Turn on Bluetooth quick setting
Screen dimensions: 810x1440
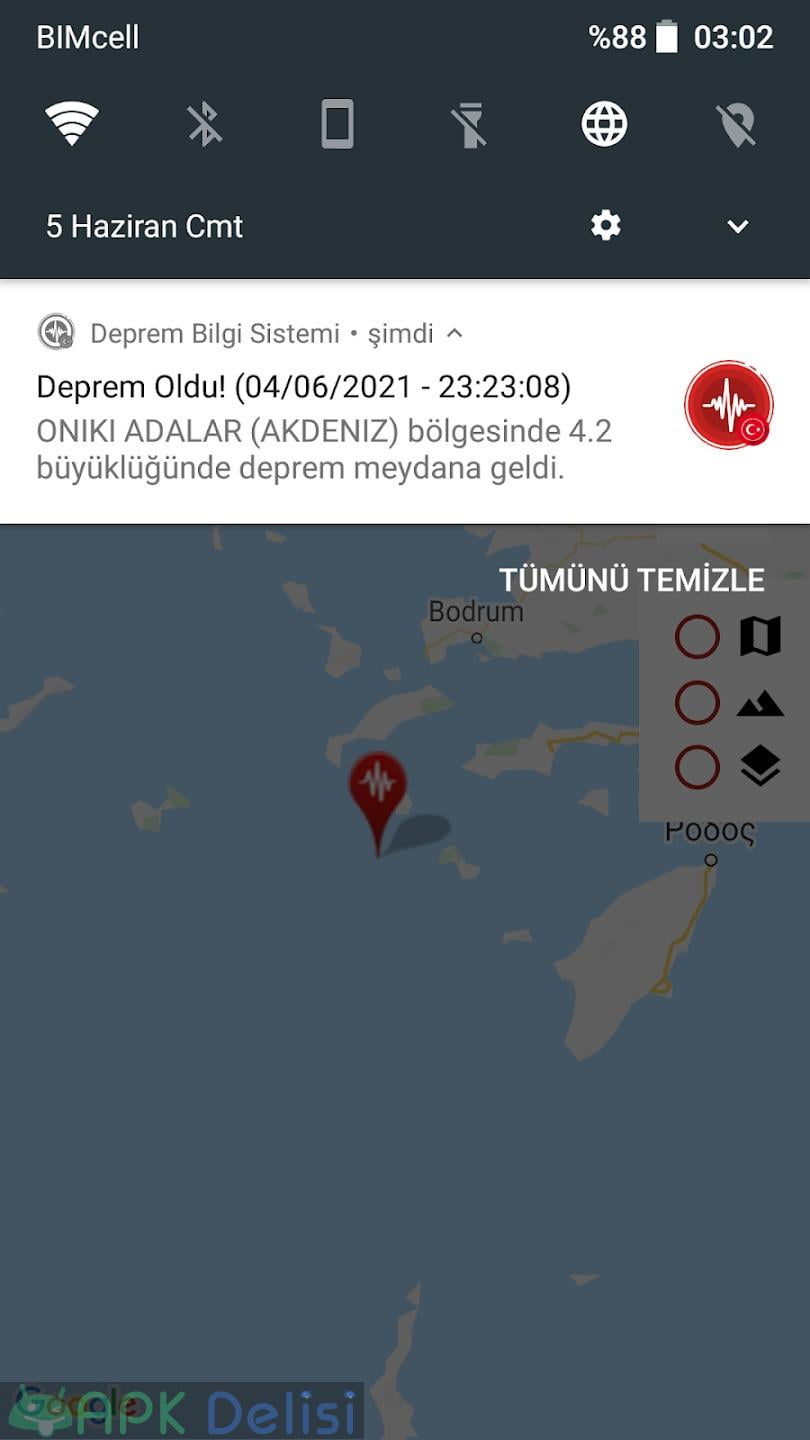tap(205, 125)
